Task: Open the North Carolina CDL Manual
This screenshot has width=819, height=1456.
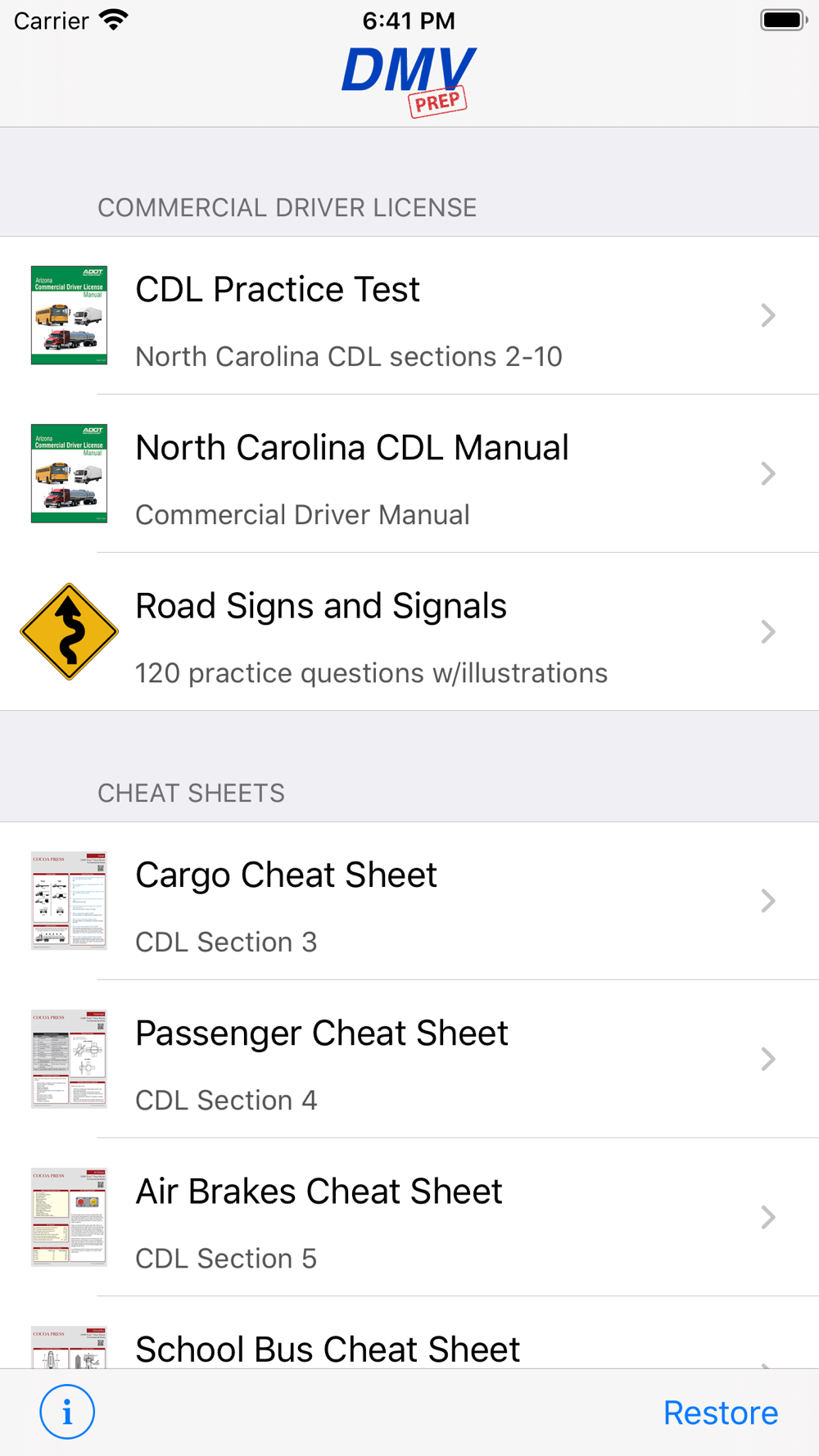Action: [x=409, y=473]
